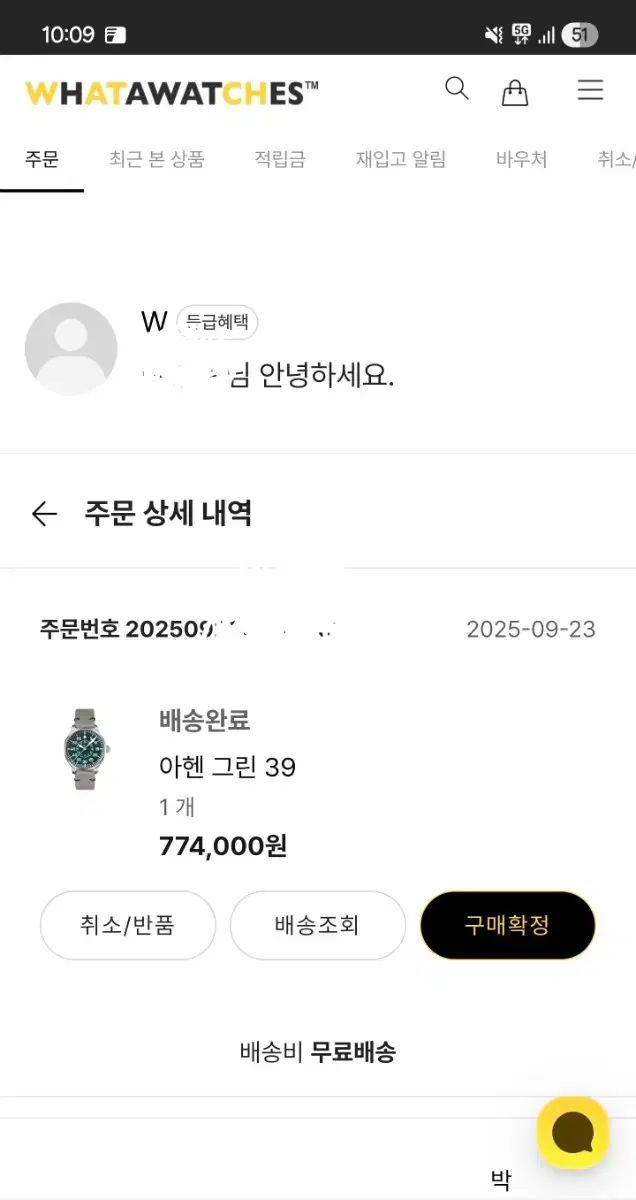Tap the 등급혜택 badge
Screen dimensions: 636x1200
click(217, 322)
